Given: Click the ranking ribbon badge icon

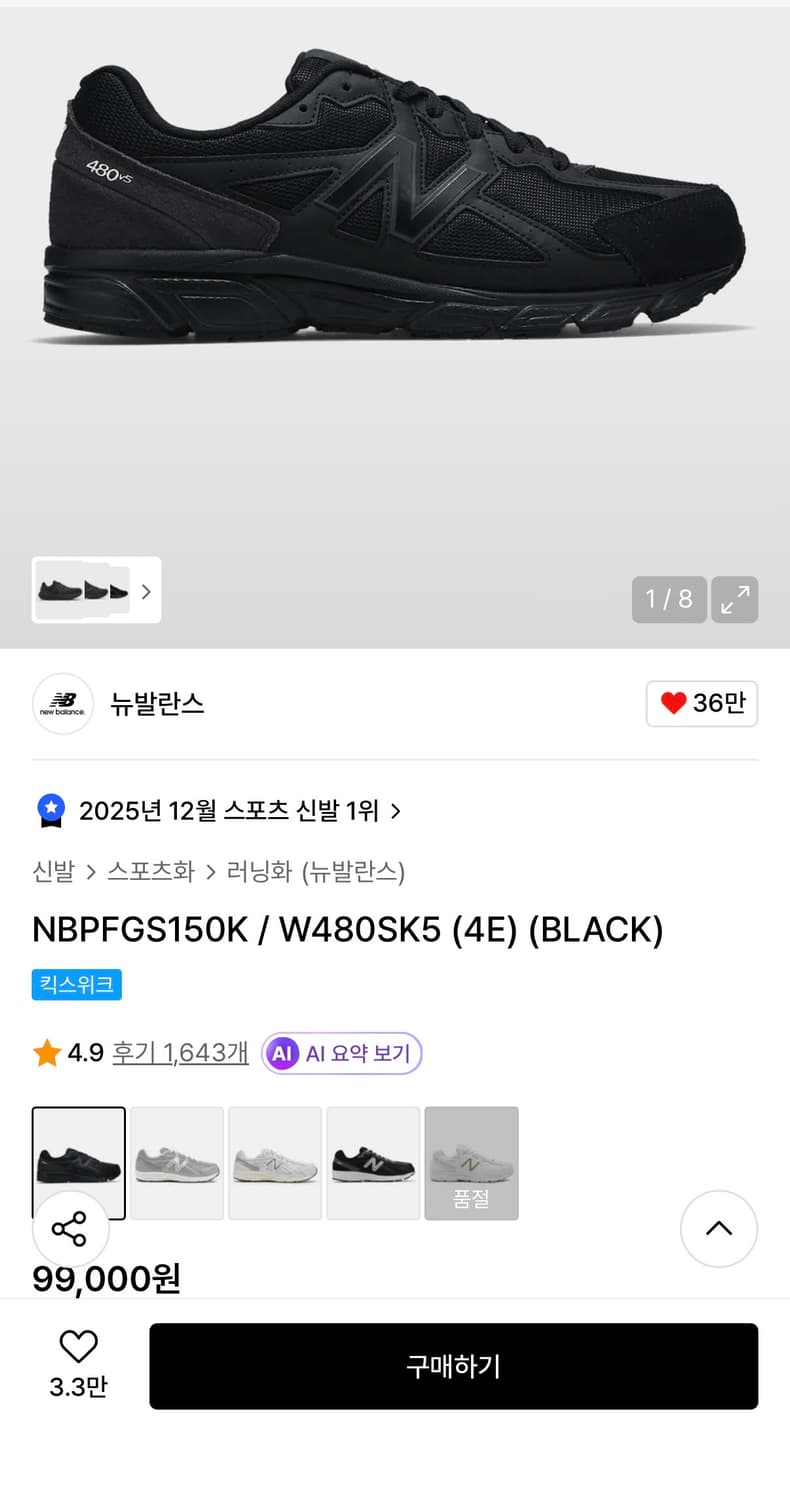Looking at the screenshot, I should (49, 810).
